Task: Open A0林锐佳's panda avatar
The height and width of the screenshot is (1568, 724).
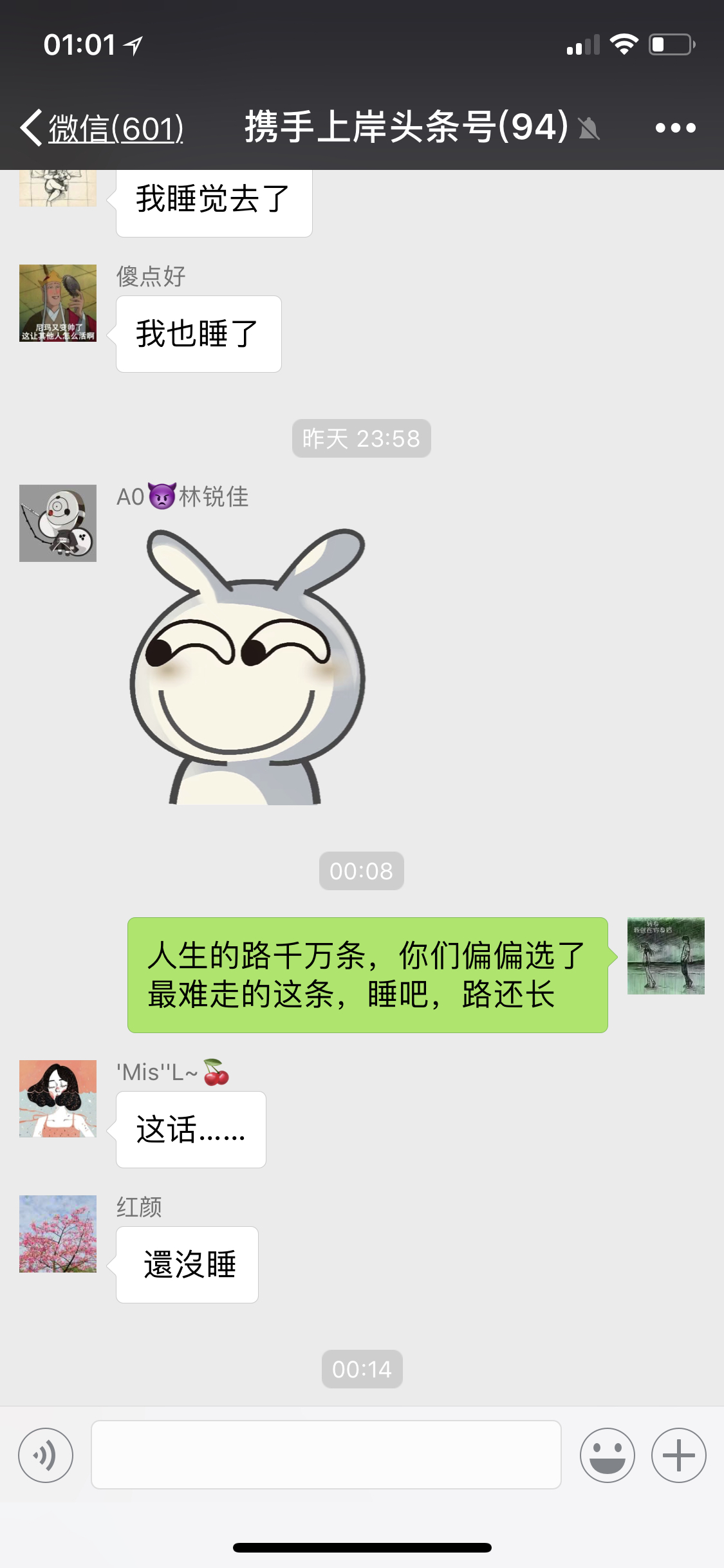Action: coord(57,523)
